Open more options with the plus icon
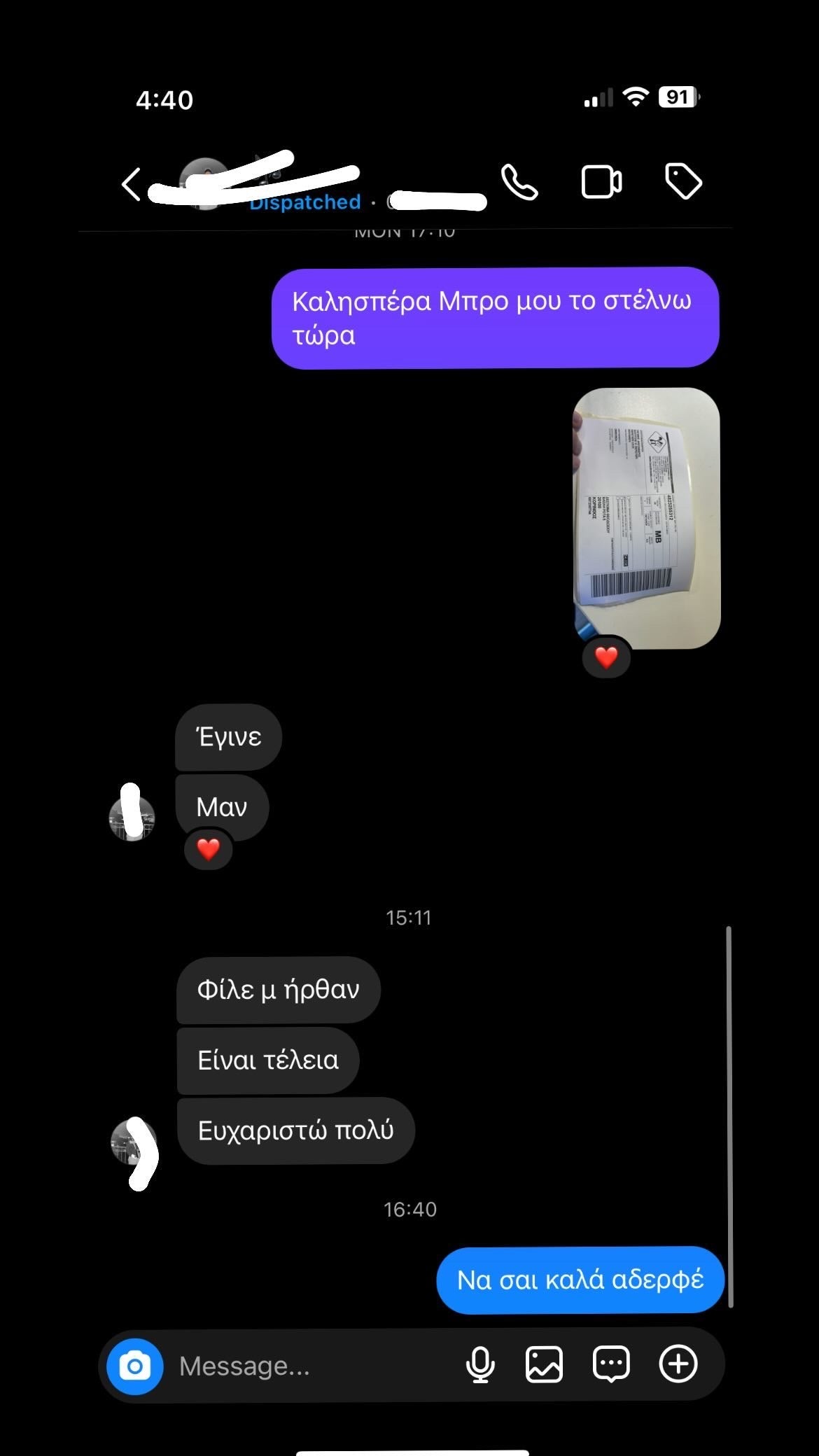Image resolution: width=819 pixels, height=1456 pixels. point(678,1364)
